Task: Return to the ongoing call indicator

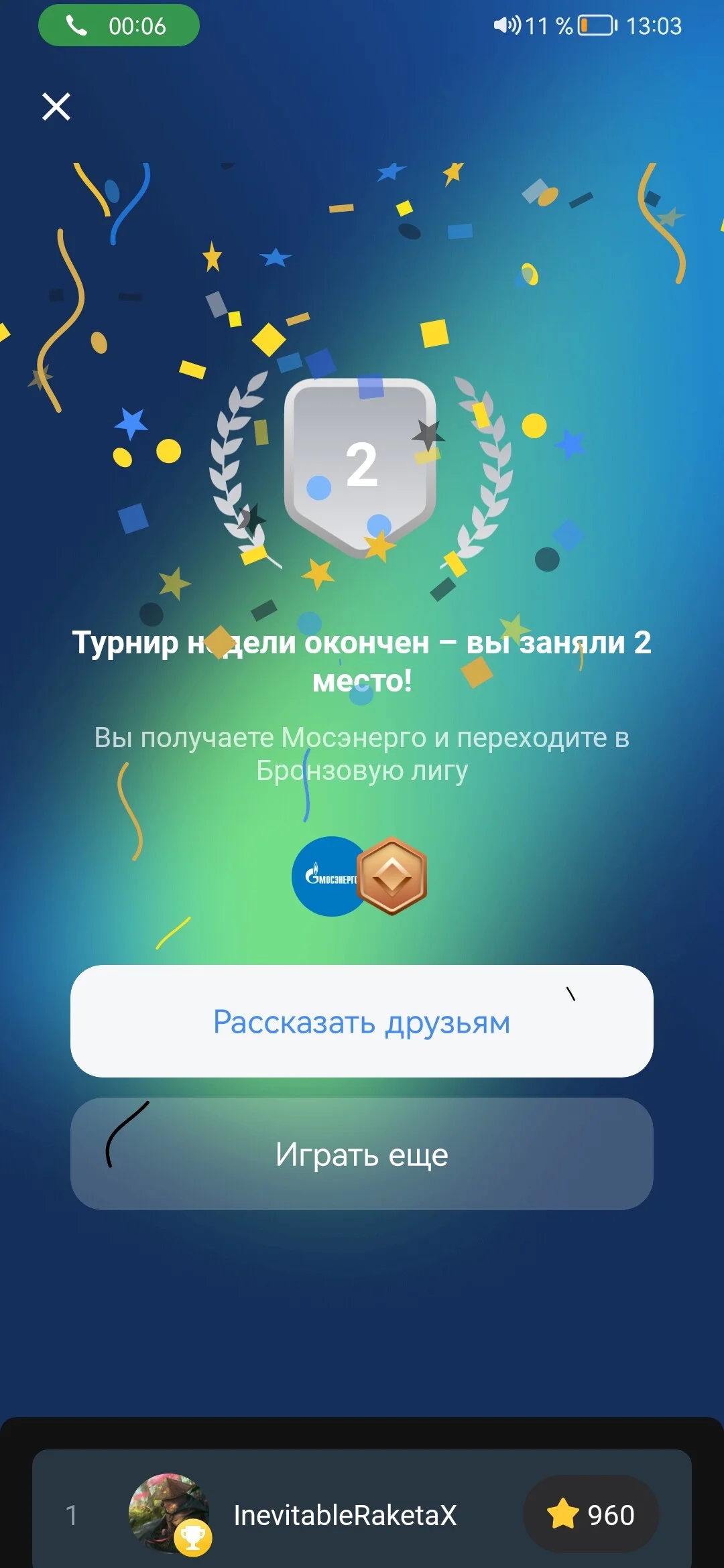Action: tap(119, 25)
